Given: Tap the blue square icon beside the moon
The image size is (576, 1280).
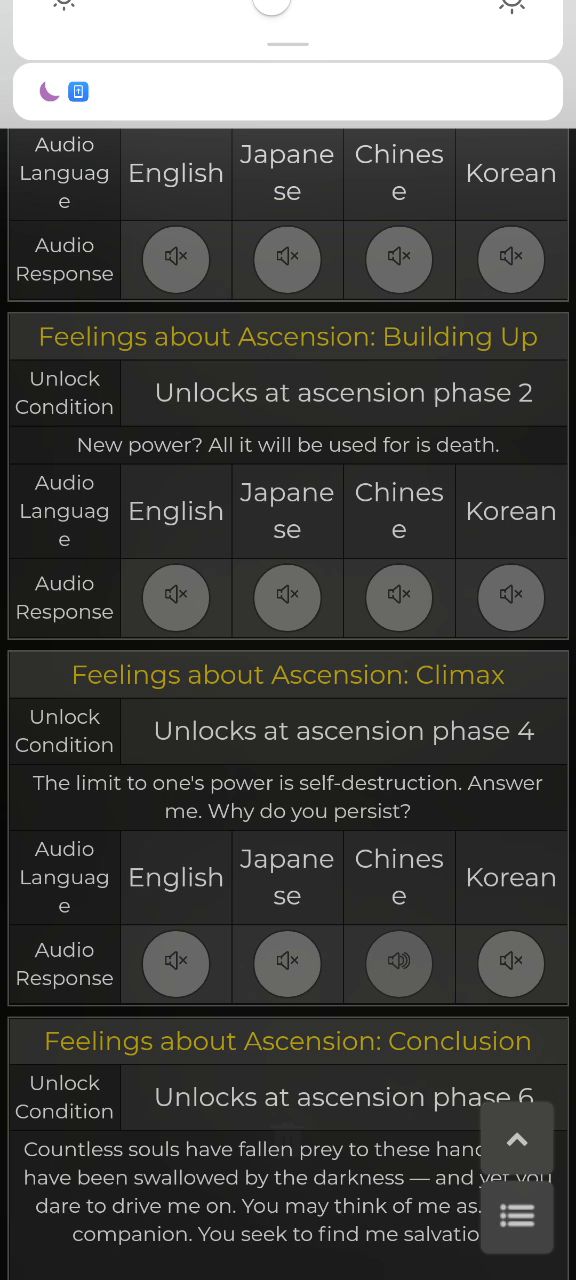Looking at the screenshot, I should tap(78, 92).
